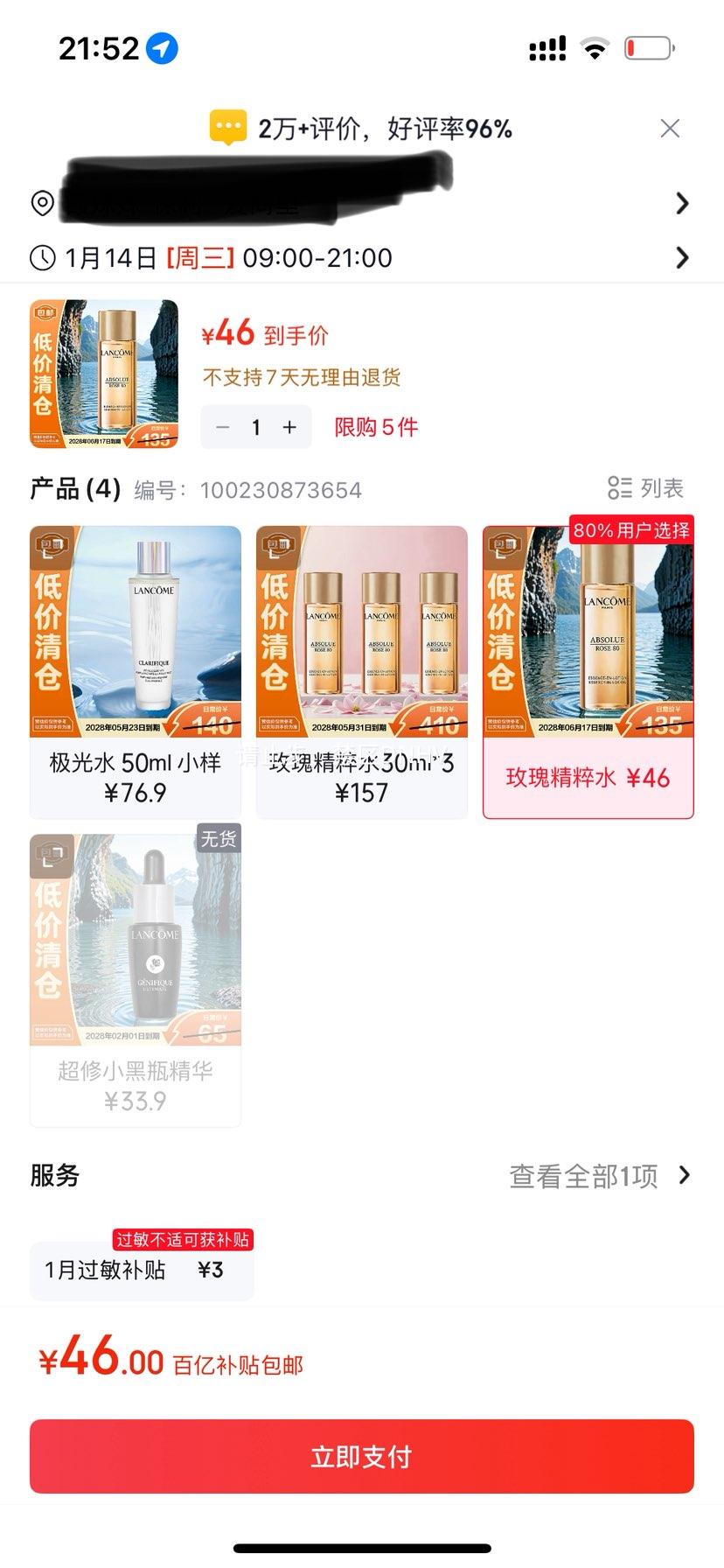The image size is (724, 1568).
Task: Click the location pin icon beside the address
Action: (x=41, y=204)
